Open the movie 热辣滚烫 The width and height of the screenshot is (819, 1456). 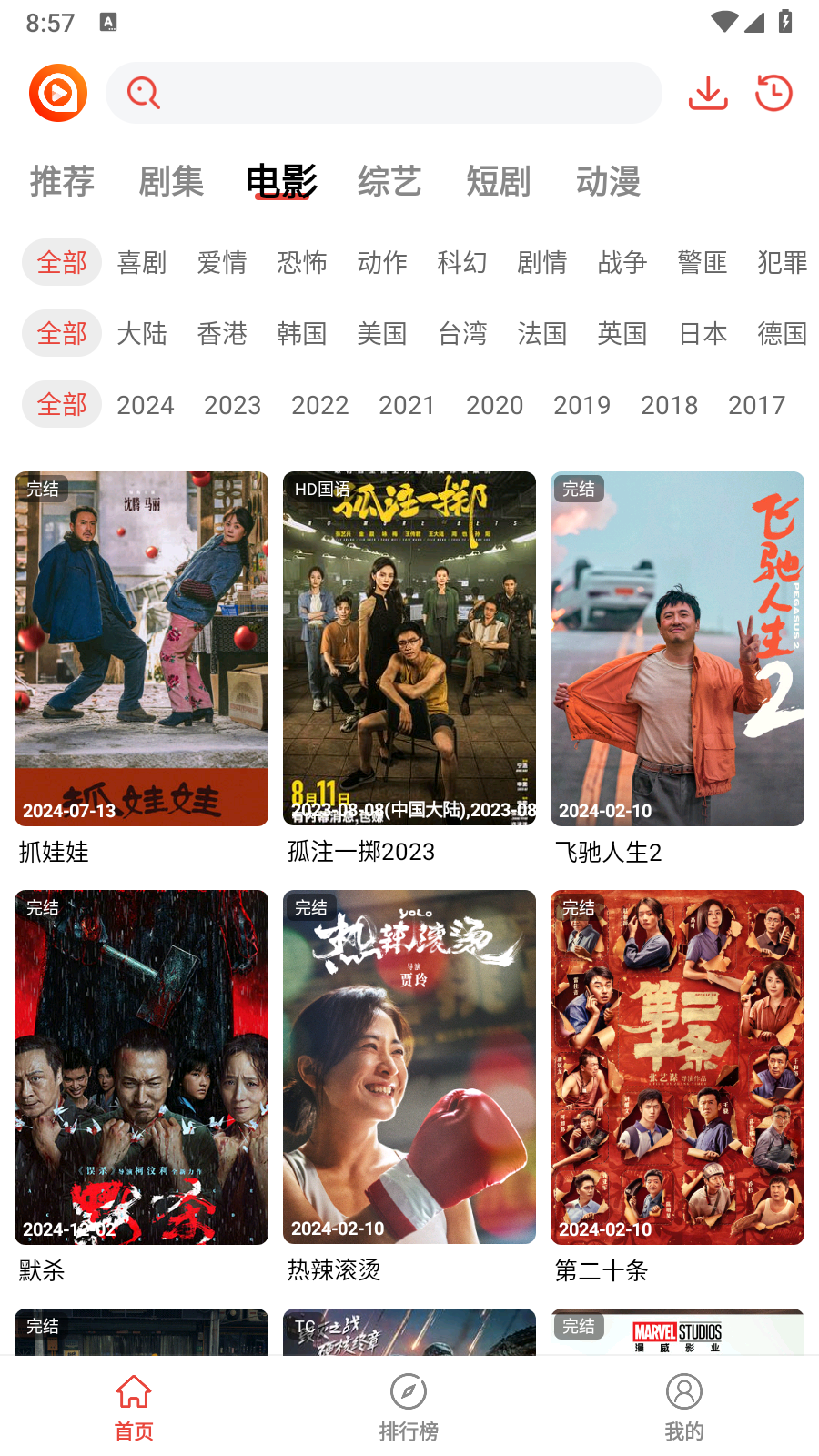point(409,1065)
